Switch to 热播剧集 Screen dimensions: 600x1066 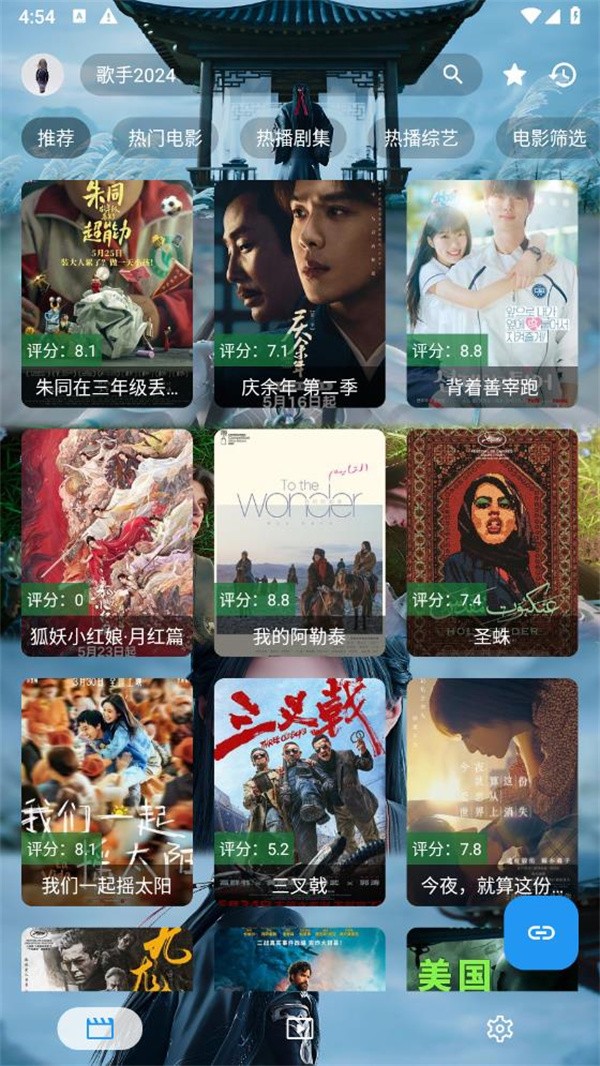[x=293, y=139]
